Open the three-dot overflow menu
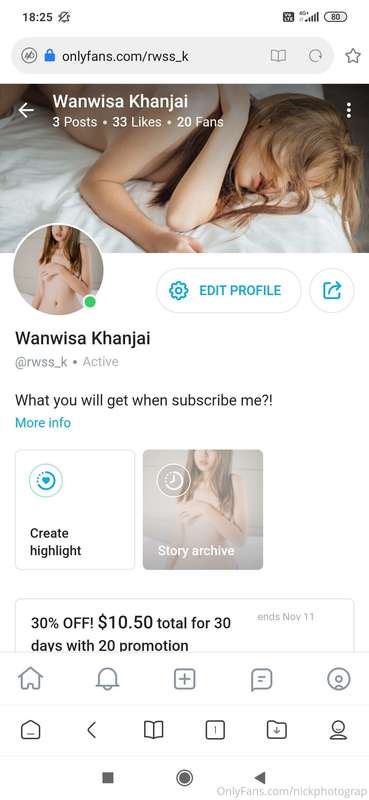Image resolution: width=369 pixels, height=800 pixels. click(349, 110)
